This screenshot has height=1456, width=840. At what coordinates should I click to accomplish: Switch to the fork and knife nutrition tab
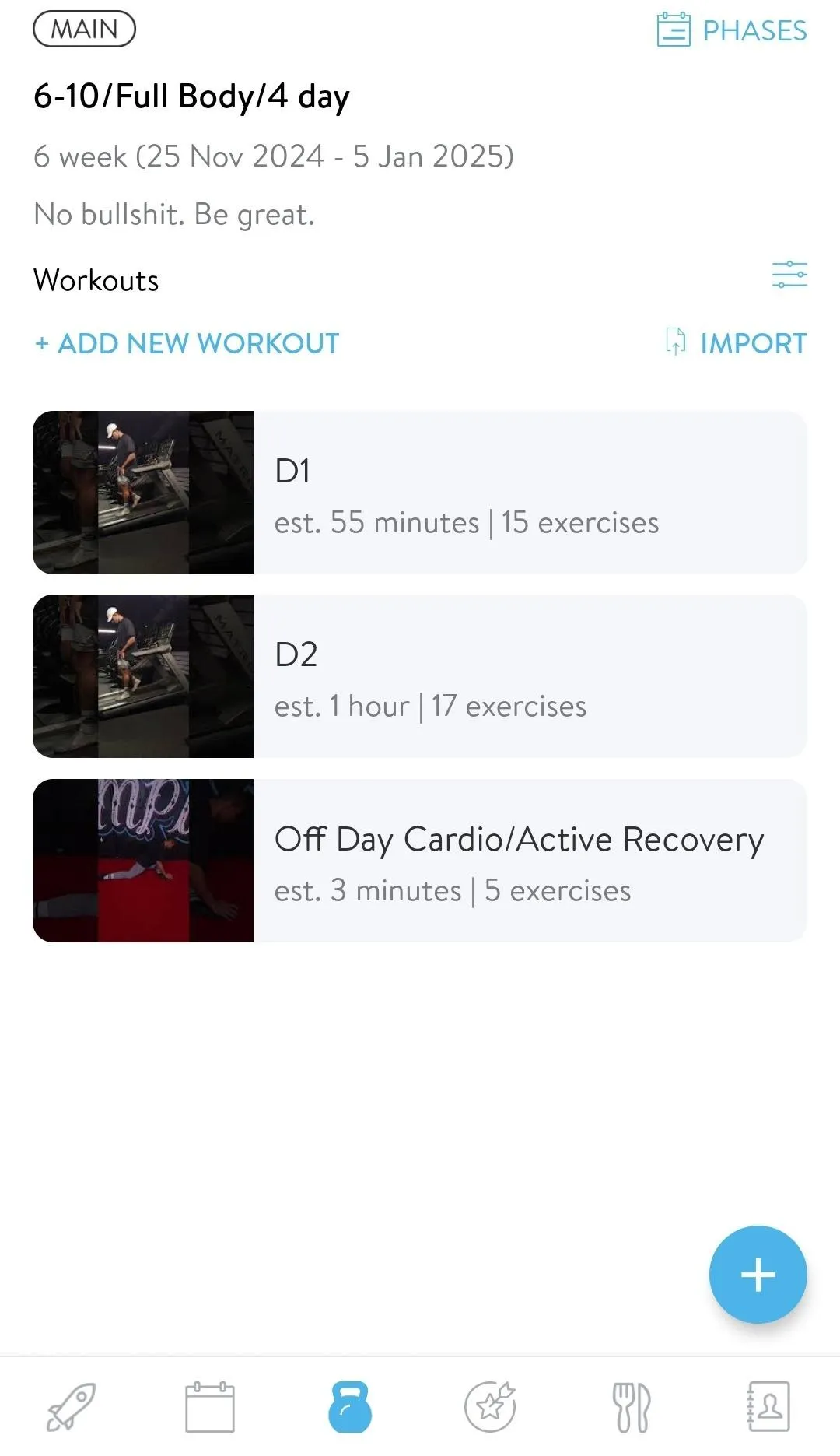[x=632, y=1407]
